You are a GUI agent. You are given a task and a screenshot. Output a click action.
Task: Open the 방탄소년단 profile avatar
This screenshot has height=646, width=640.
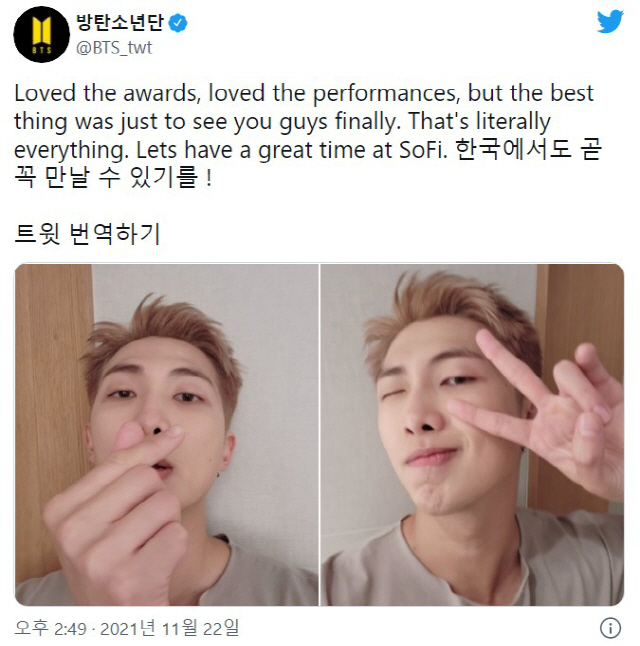(41, 33)
